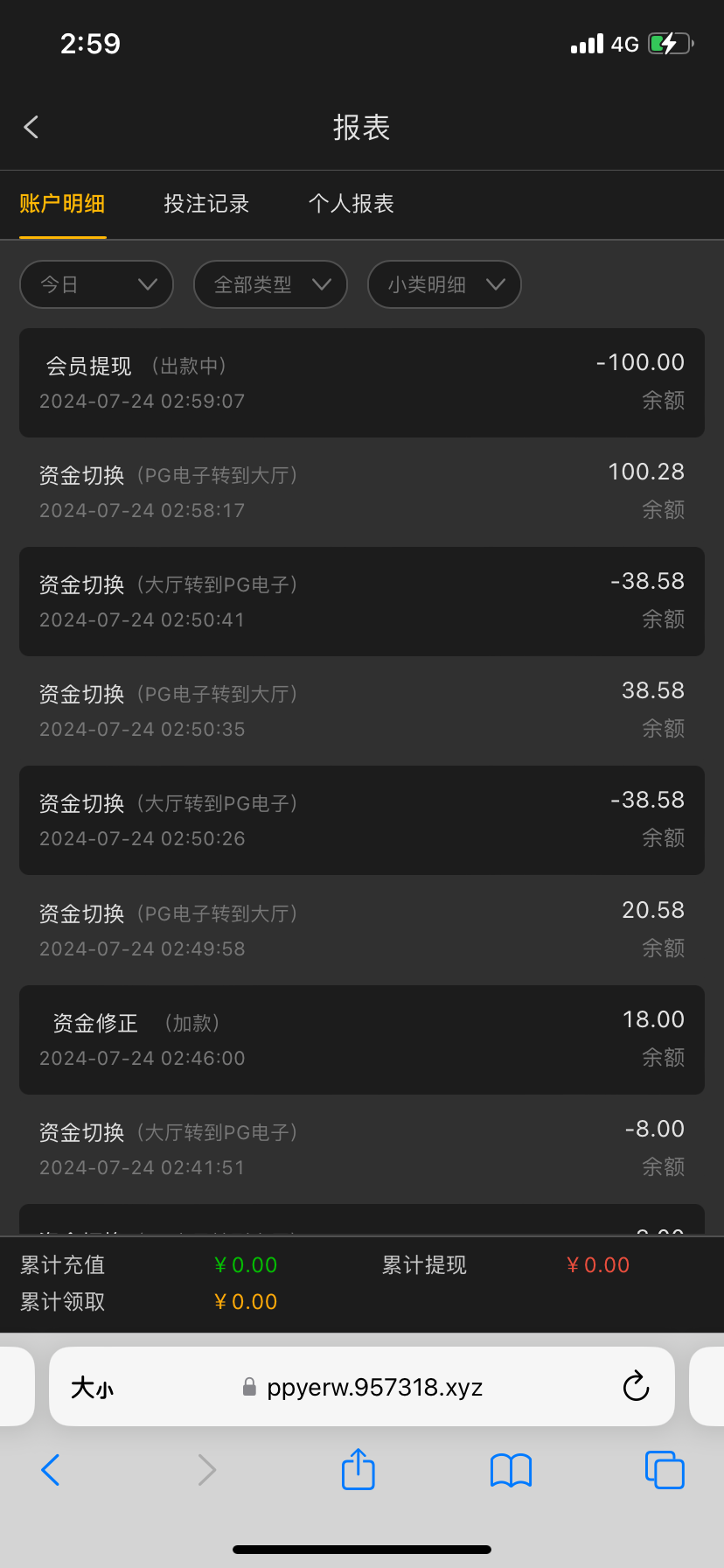Switch to the 个人报表 tab

coord(352,204)
